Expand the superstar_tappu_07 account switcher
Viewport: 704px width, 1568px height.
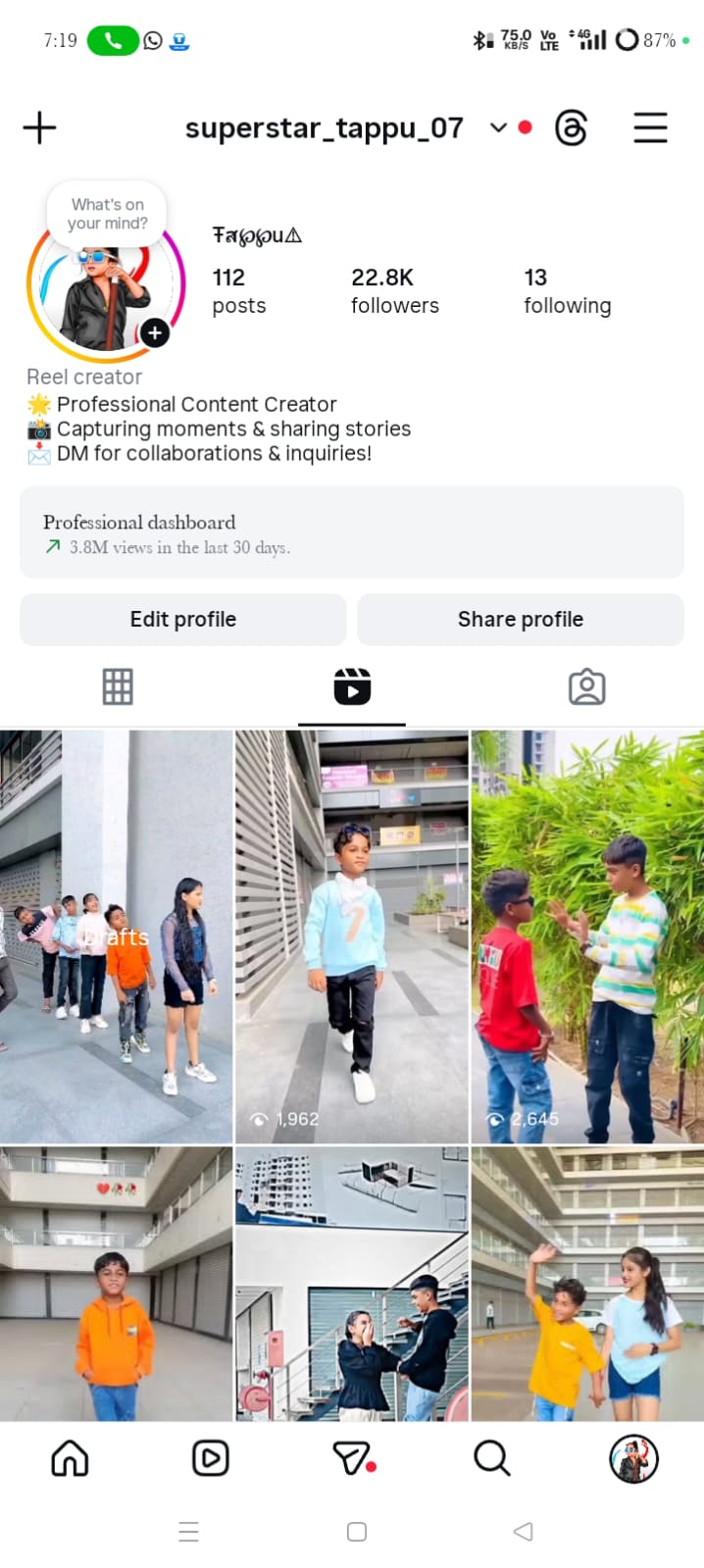click(x=498, y=128)
